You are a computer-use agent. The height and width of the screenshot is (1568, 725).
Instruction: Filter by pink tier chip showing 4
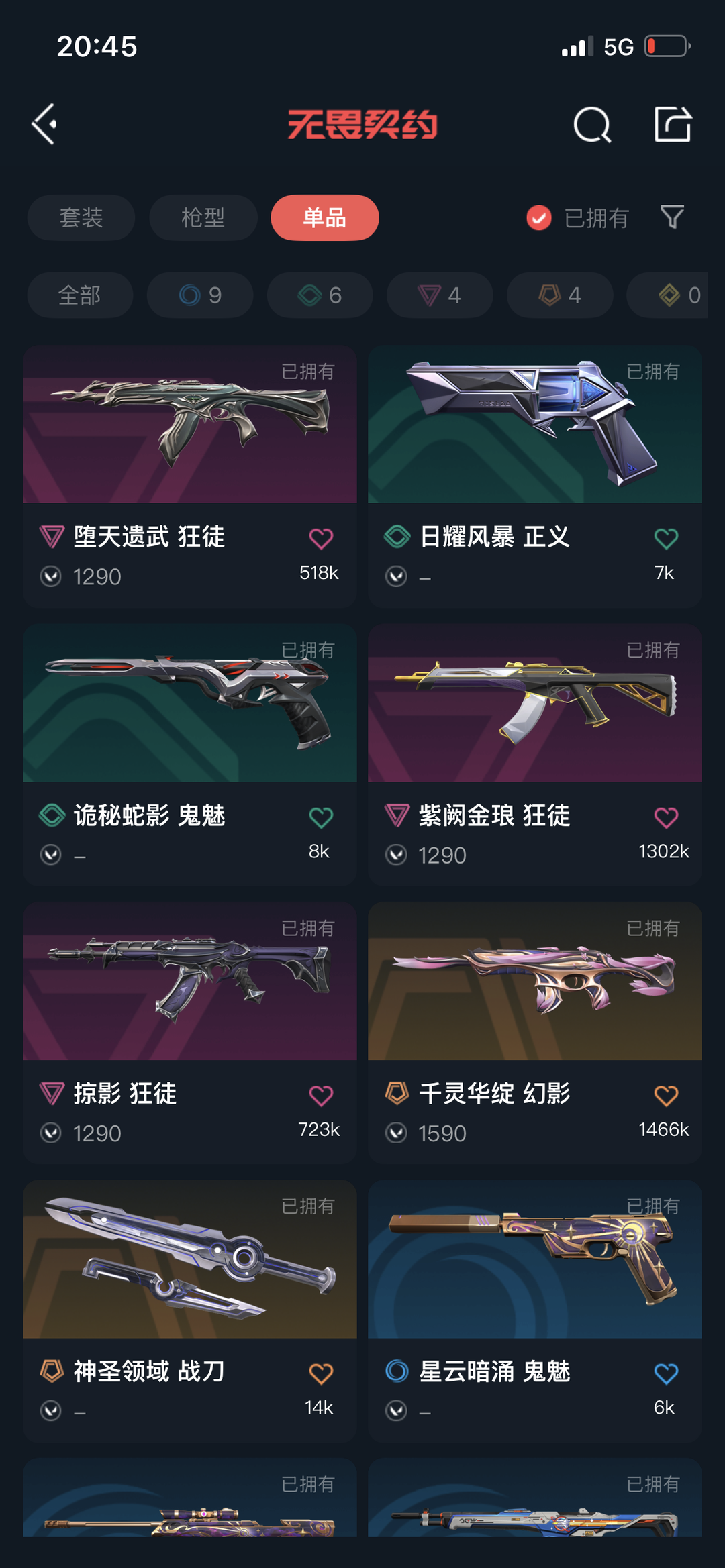(440, 295)
